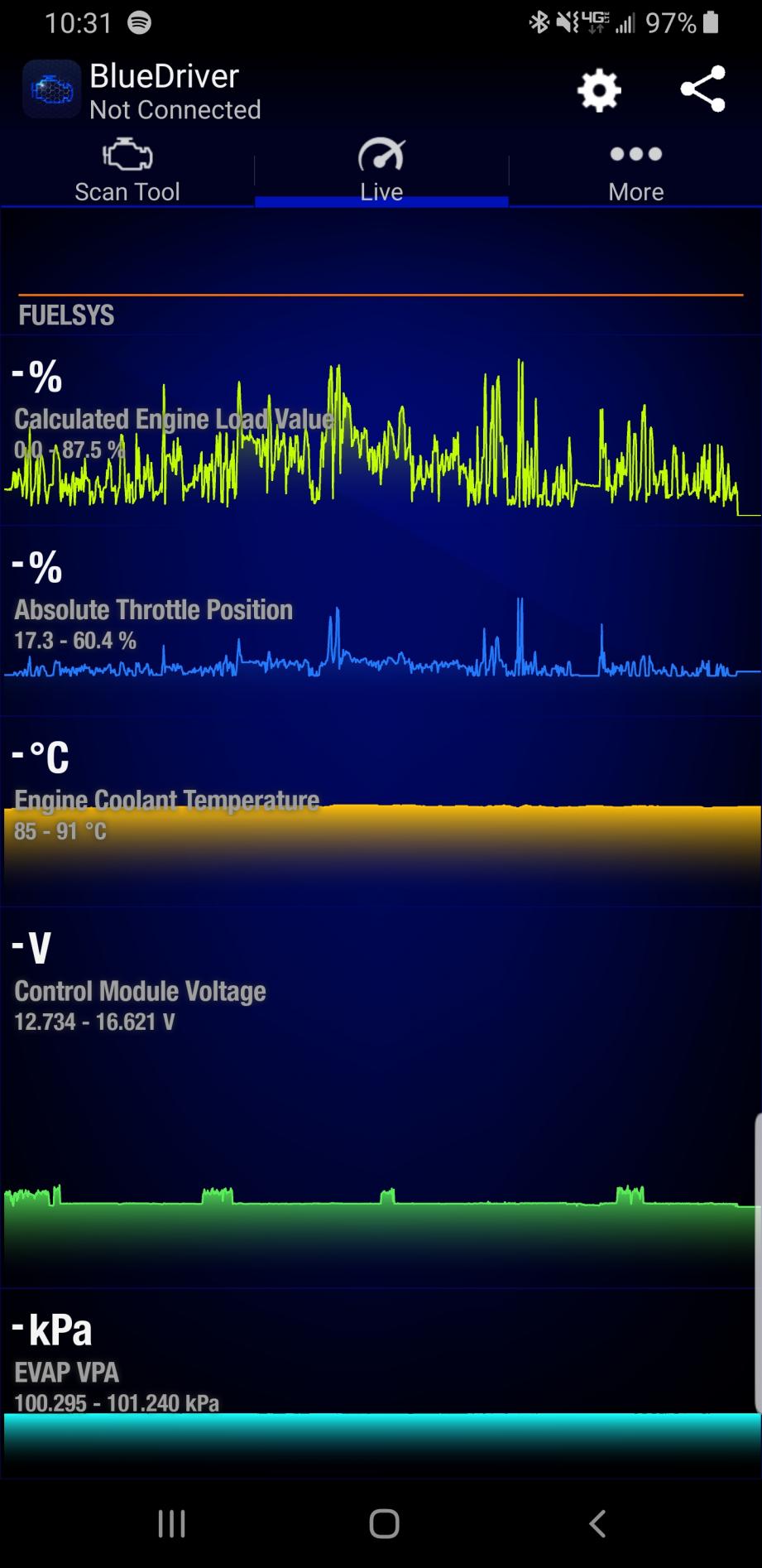Open the EVAP VPA graph
The width and height of the screenshot is (762, 1568).
(x=381, y=1383)
